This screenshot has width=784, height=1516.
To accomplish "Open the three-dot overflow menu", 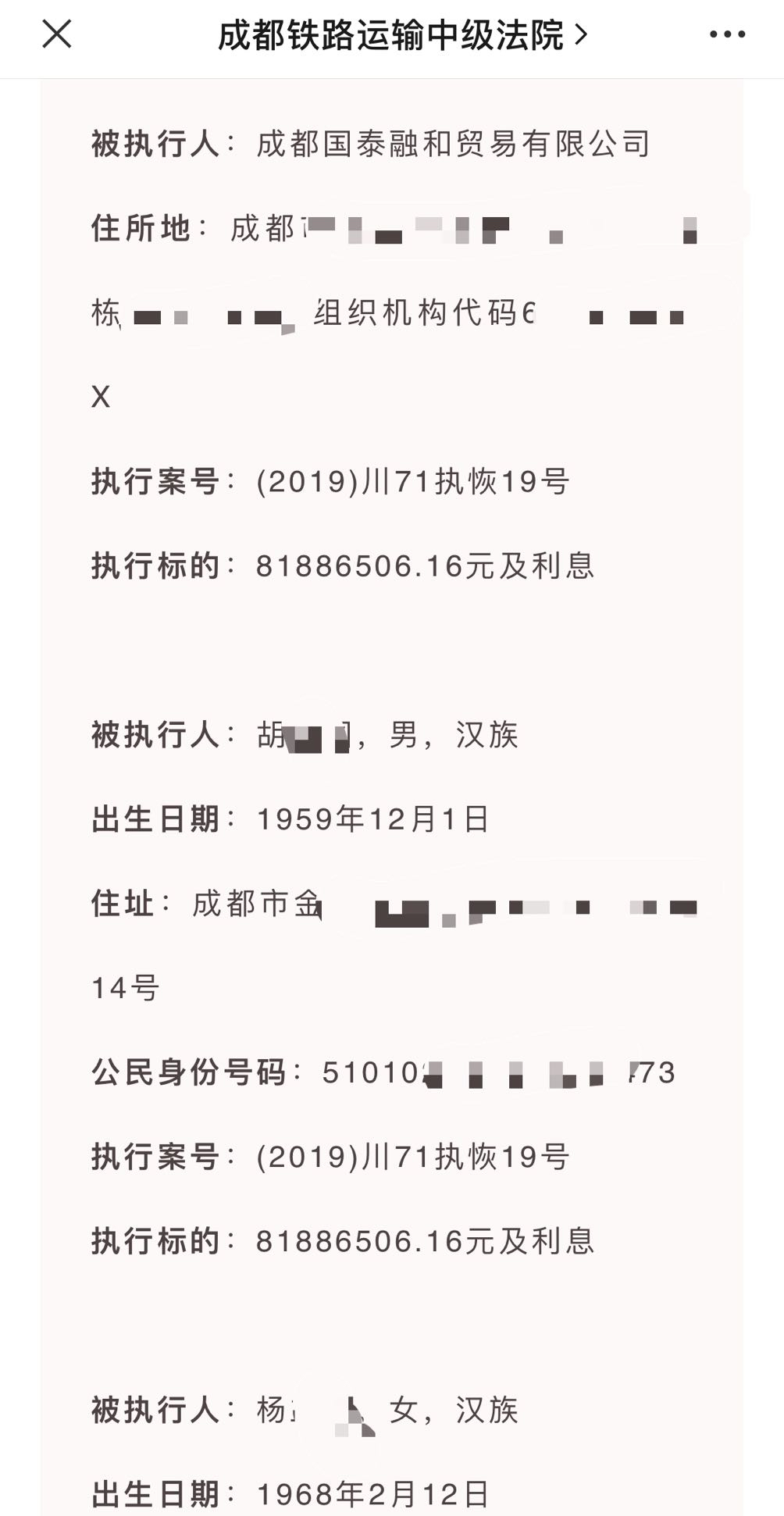I will (727, 34).
